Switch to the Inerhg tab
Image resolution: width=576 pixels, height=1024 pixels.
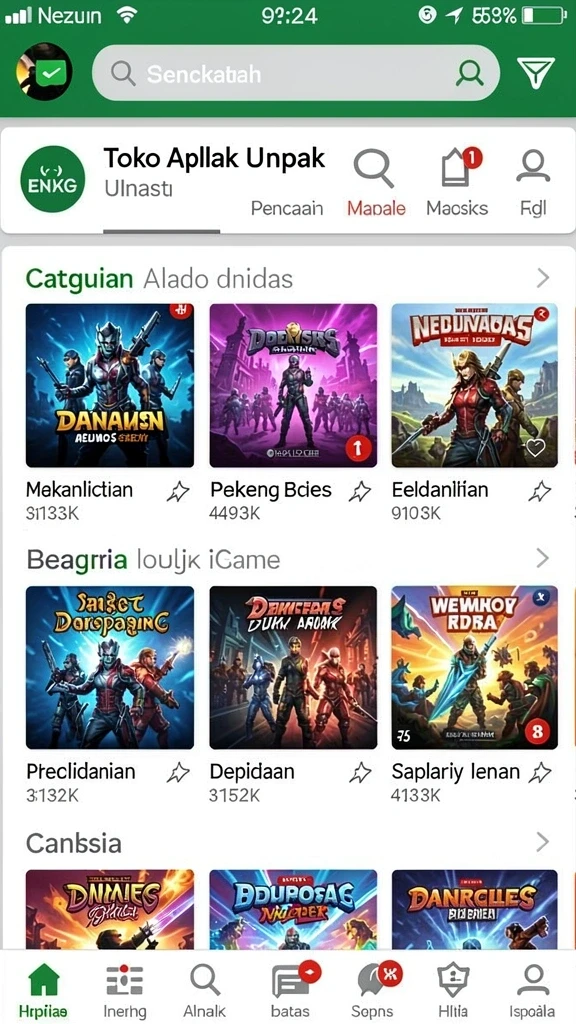pos(124,990)
